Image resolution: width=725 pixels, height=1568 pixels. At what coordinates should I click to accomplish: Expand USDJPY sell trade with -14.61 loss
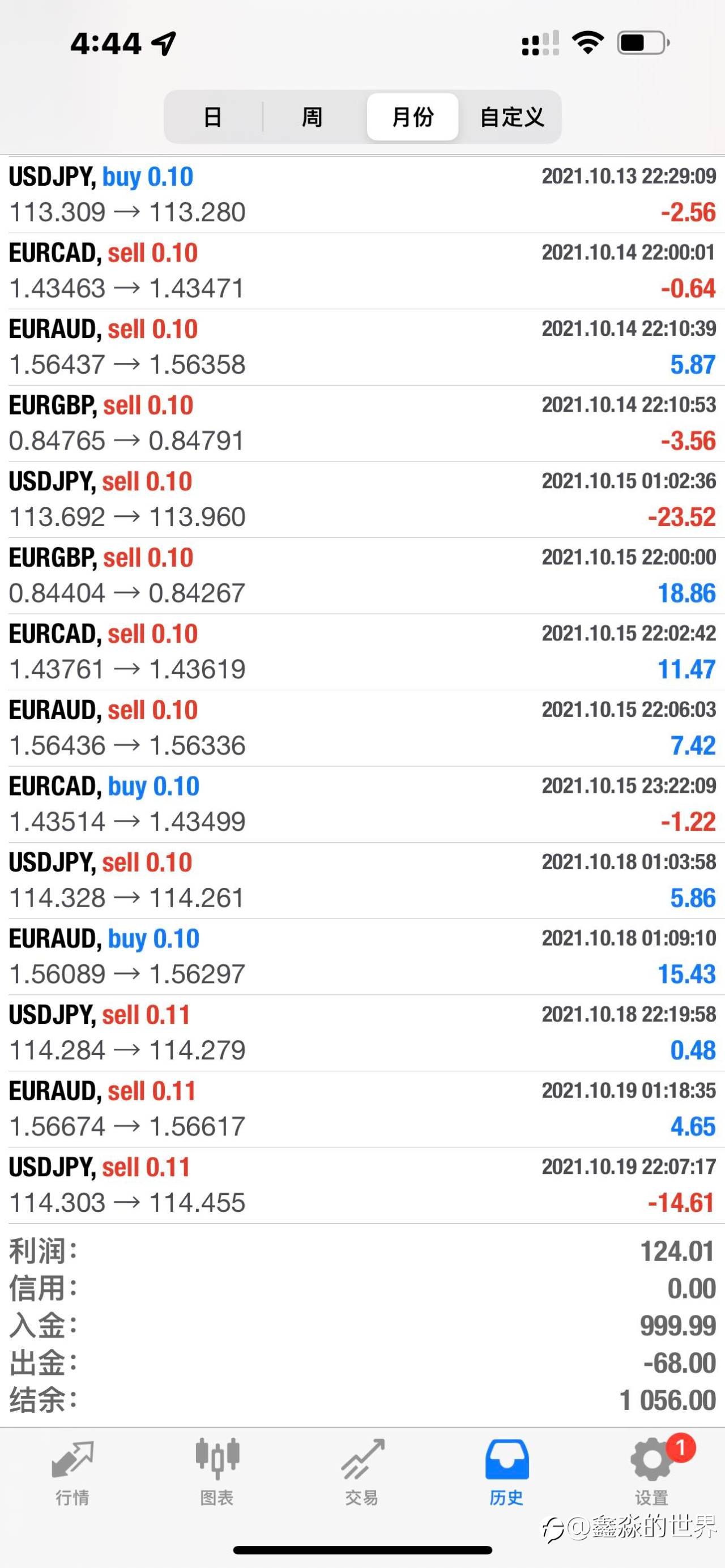362,1185
